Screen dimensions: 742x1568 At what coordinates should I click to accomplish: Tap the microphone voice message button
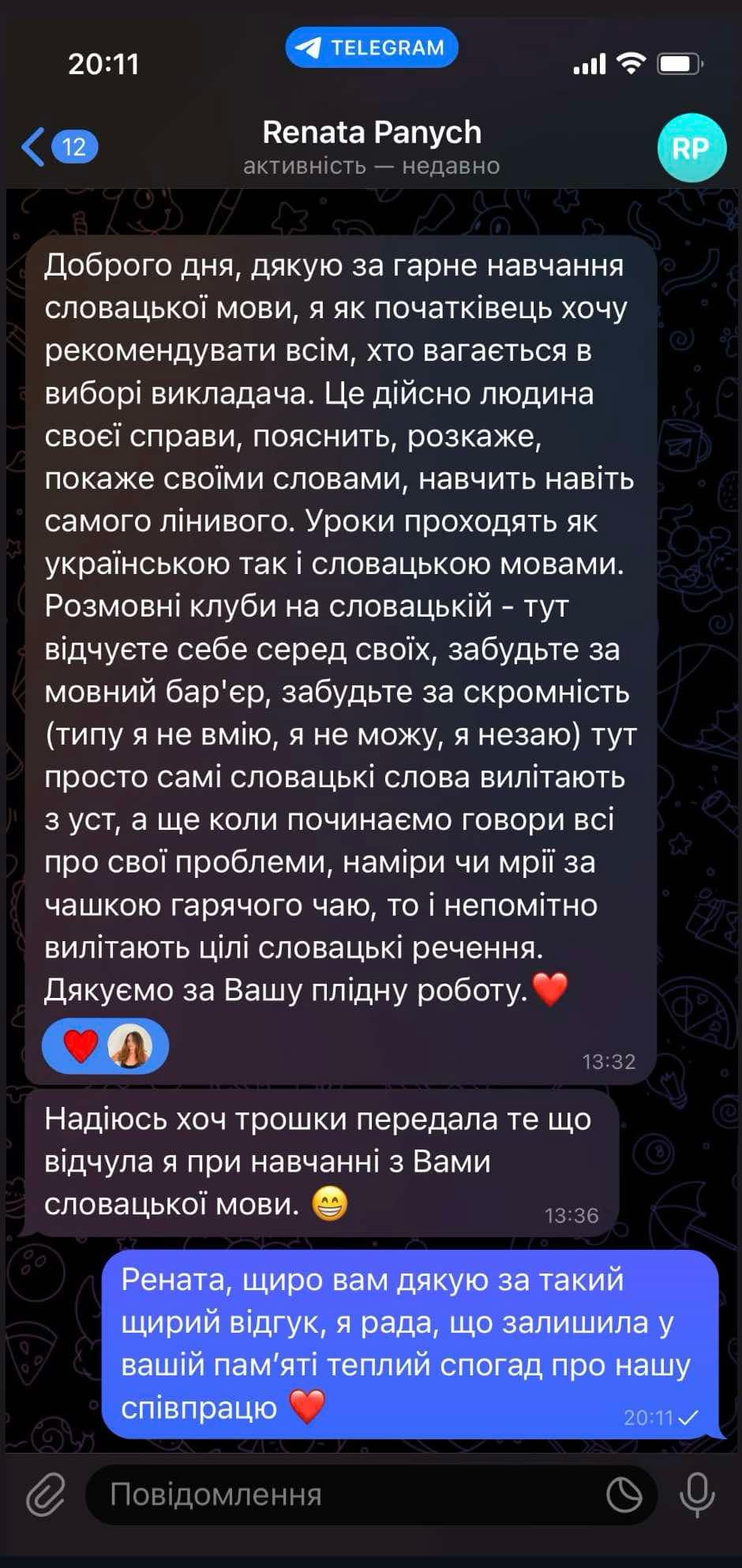click(697, 1494)
